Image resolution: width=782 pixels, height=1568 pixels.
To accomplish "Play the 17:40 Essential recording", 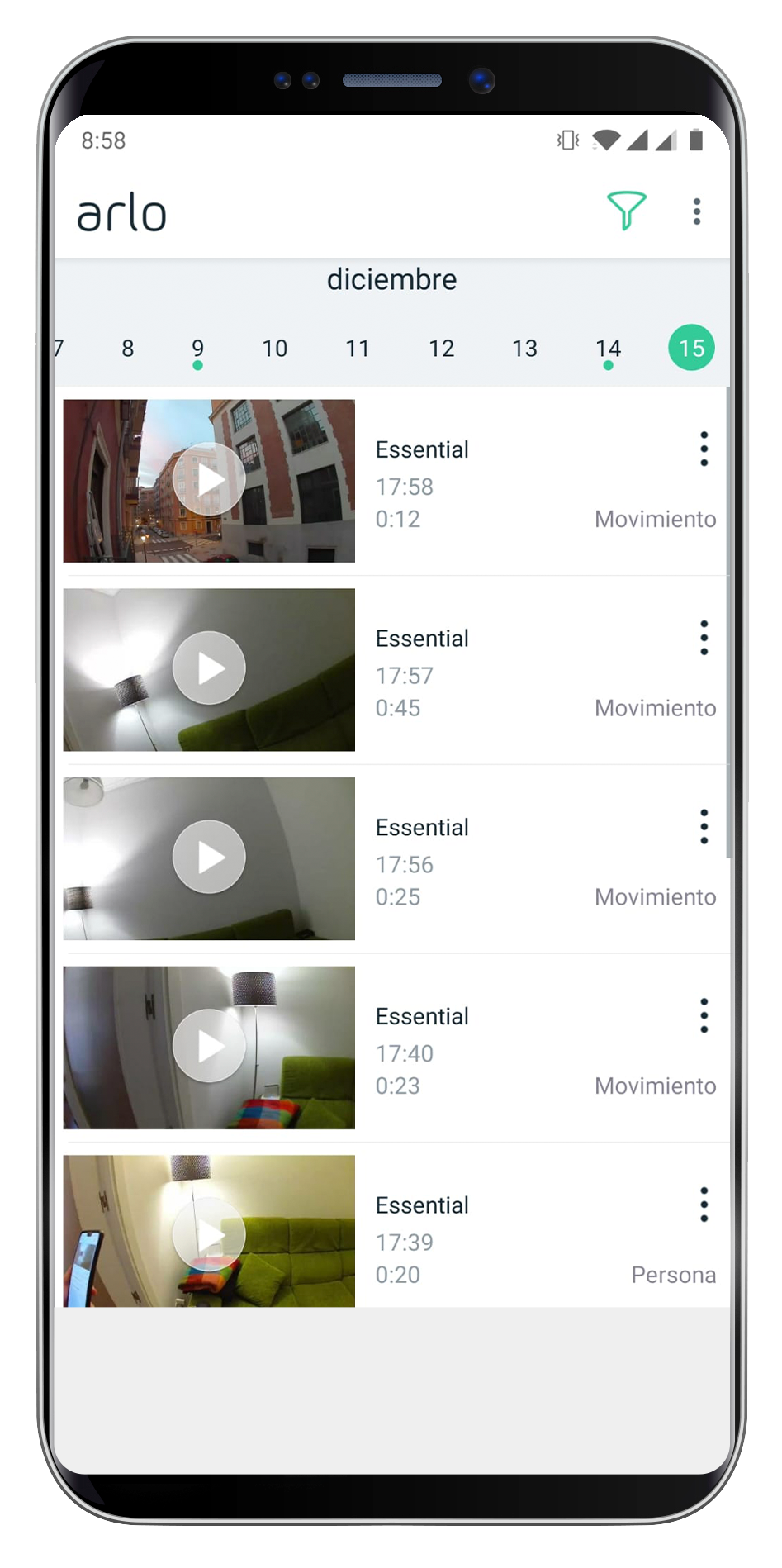I will [209, 1046].
